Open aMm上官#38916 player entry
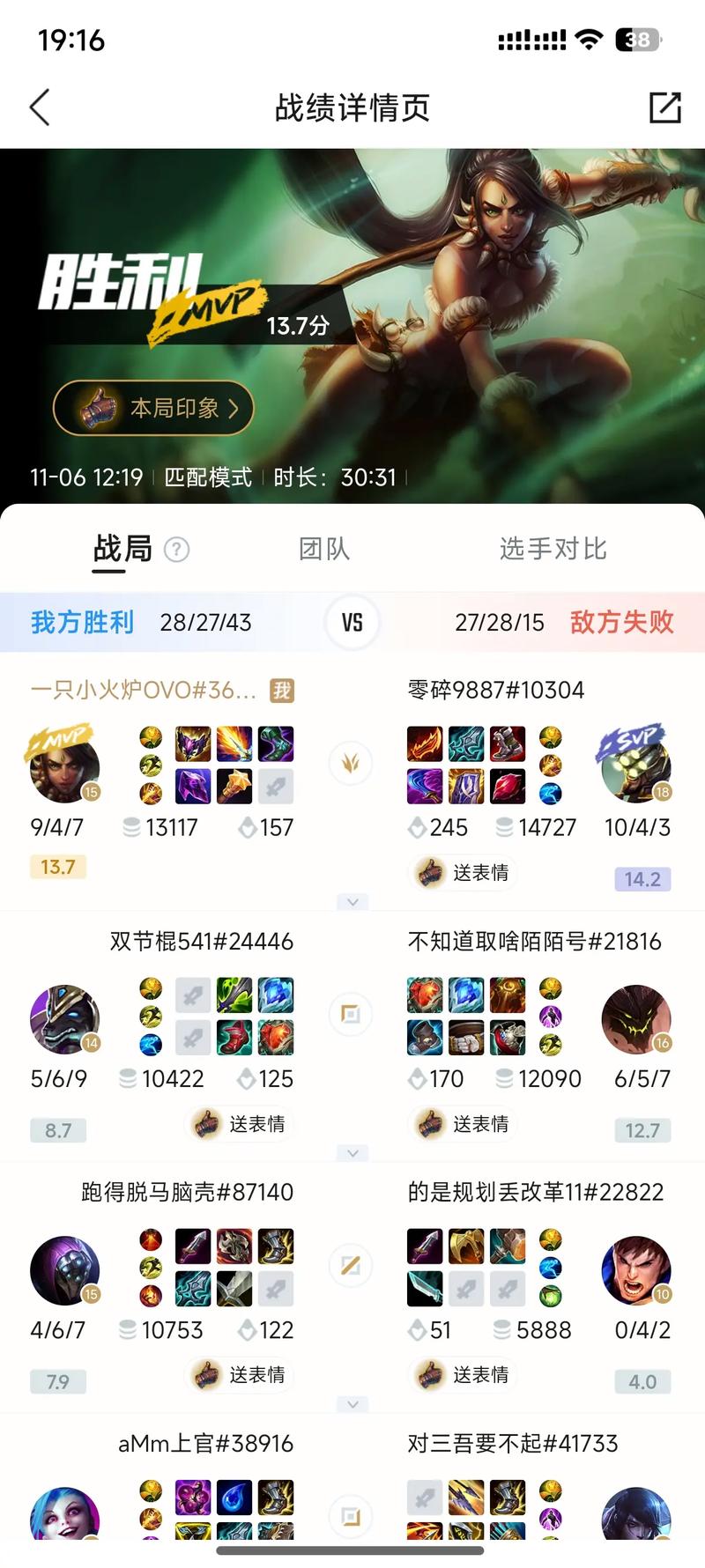The image size is (705, 1568). click(205, 1444)
